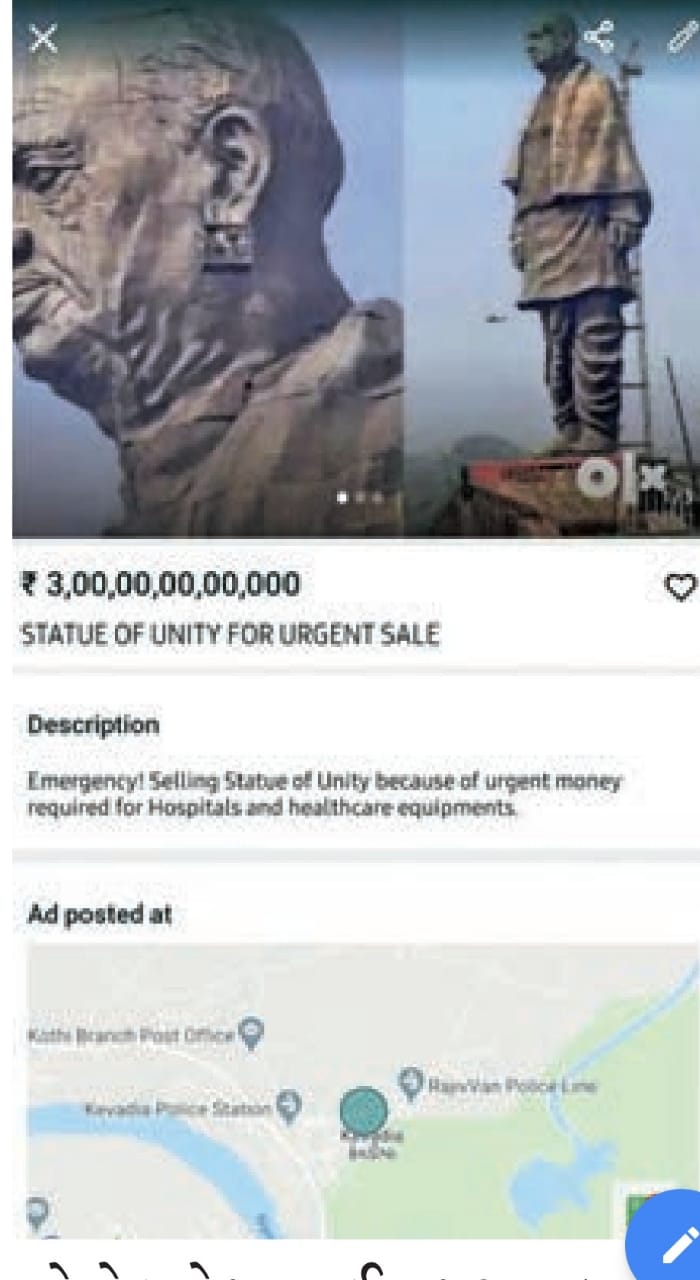The height and width of the screenshot is (1280, 700).
Task: Tap the blue floating pencil button
Action: click(670, 1240)
